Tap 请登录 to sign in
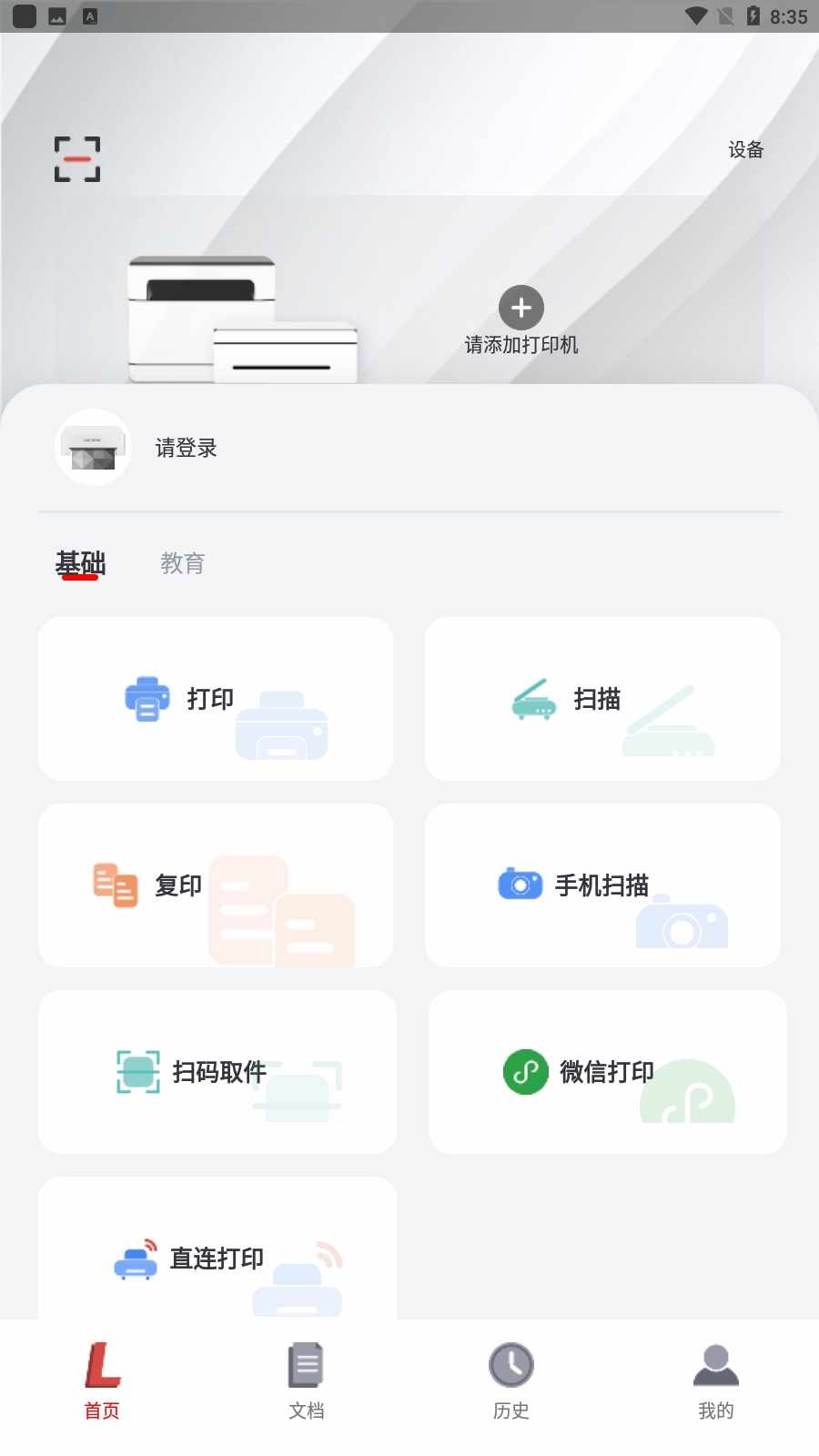819x1456 pixels. [186, 448]
